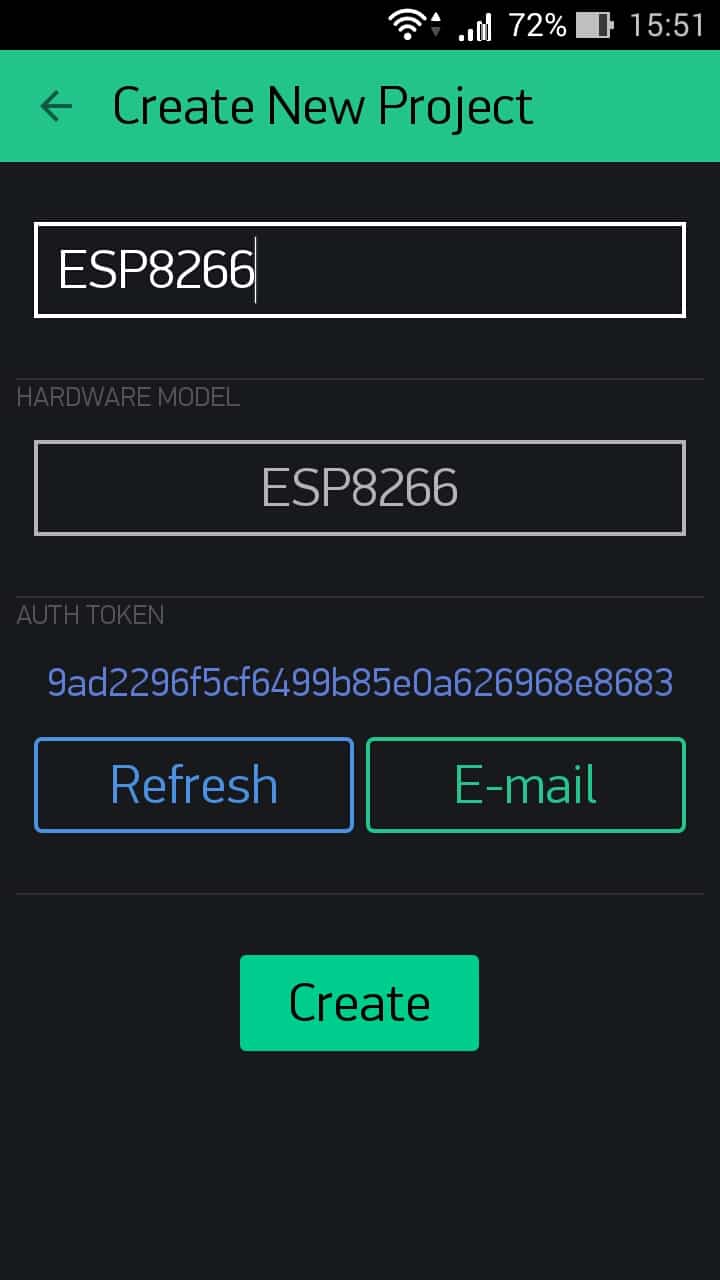Send the auth token via E-mail

tap(526, 785)
